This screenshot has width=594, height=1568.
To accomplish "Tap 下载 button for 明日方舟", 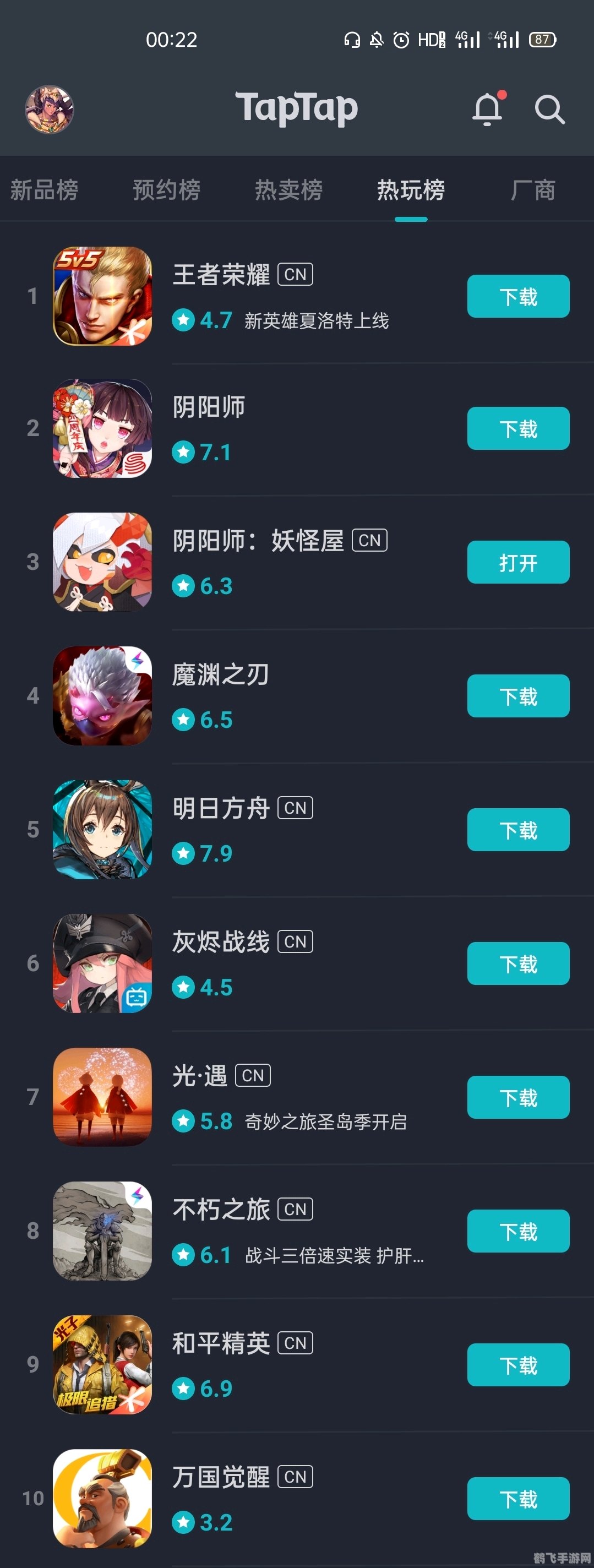I will (518, 829).
